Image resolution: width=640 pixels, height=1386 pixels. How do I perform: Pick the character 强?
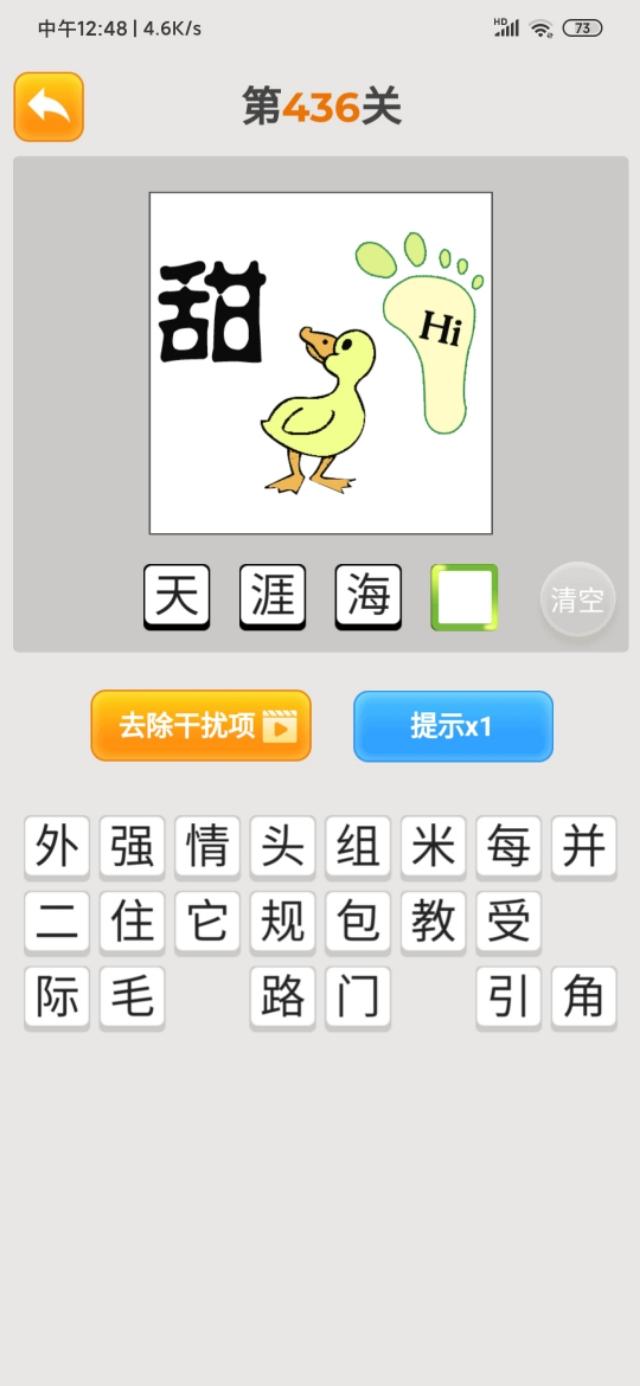pyautogui.click(x=132, y=847)
